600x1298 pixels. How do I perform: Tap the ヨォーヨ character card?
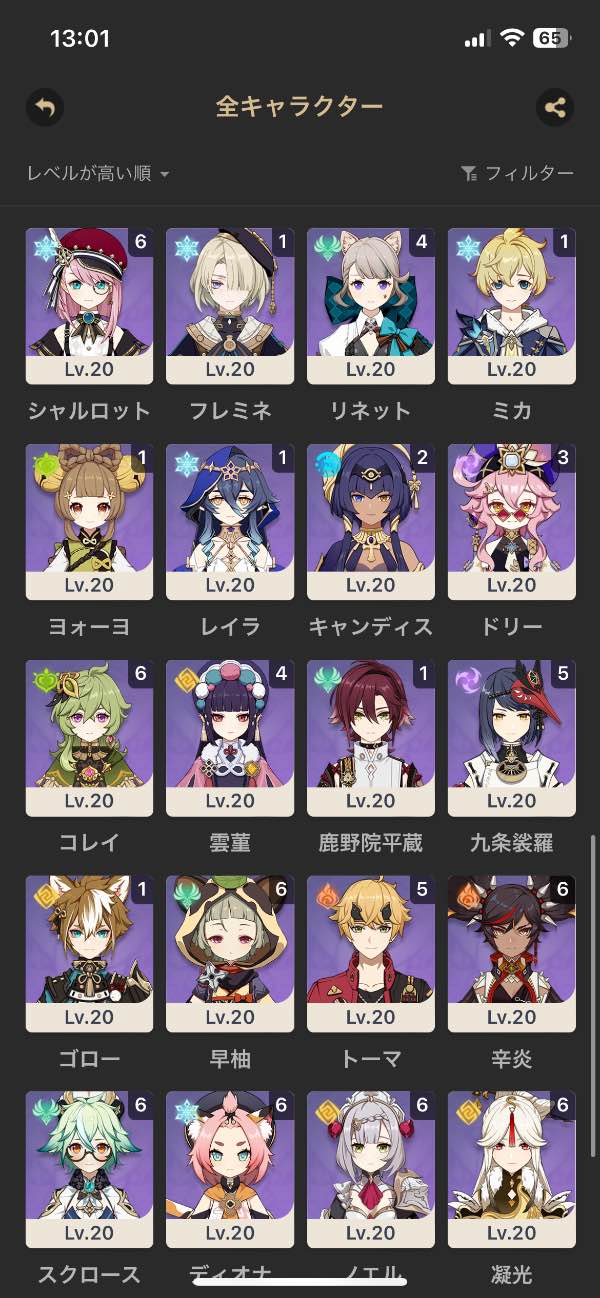[89, 522]
